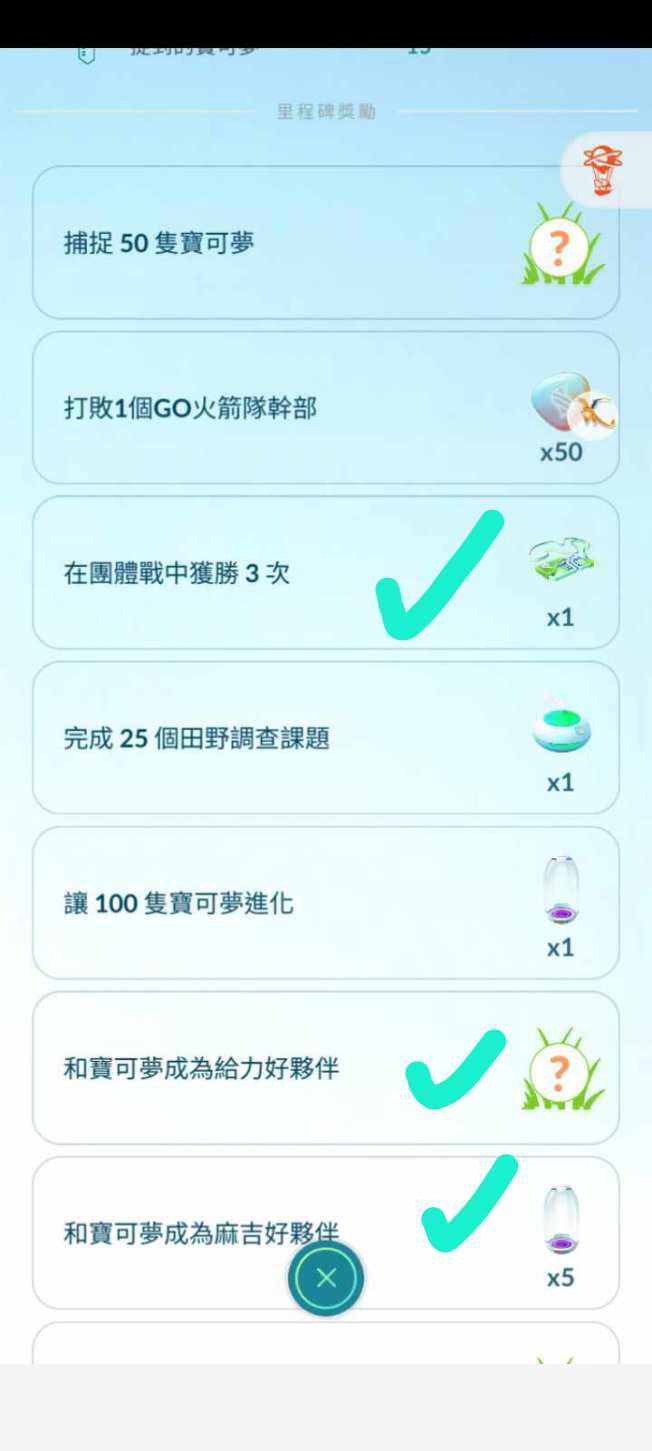The image size is (652, 1451).
Task: Select the 給力好夥伴 buddy milestone card
Action: click(x=326, y=1068)
